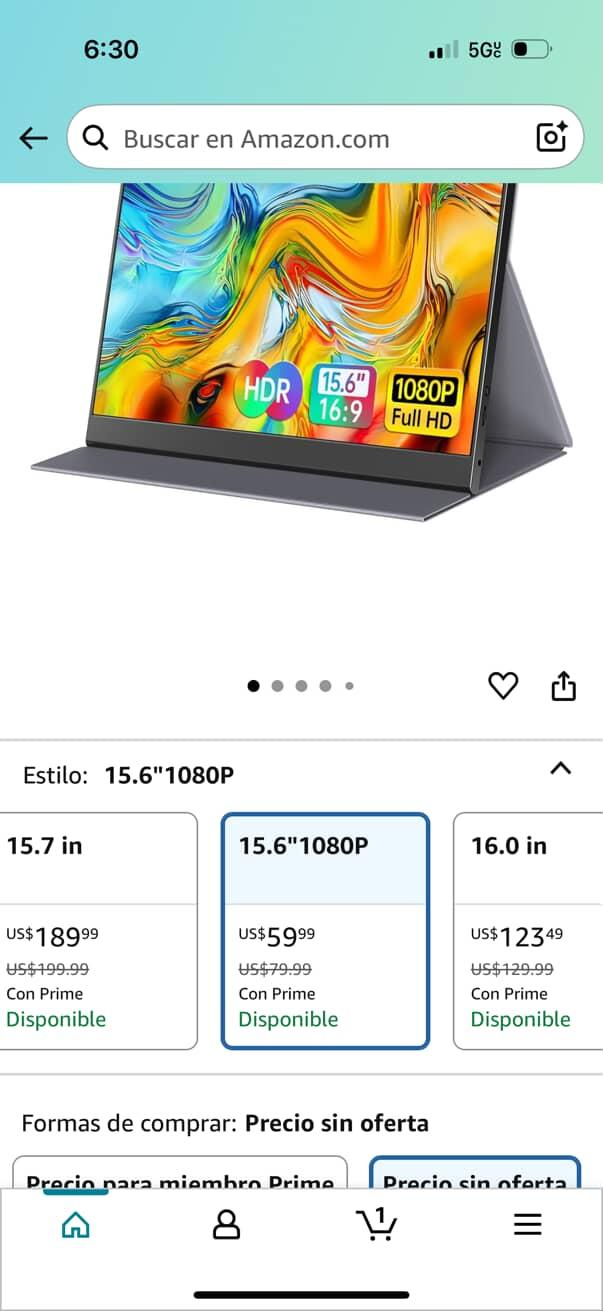The height and width of the screenshot is (1311, 603).
Task: Add product to wish list heart
Action: coord(503,686)
